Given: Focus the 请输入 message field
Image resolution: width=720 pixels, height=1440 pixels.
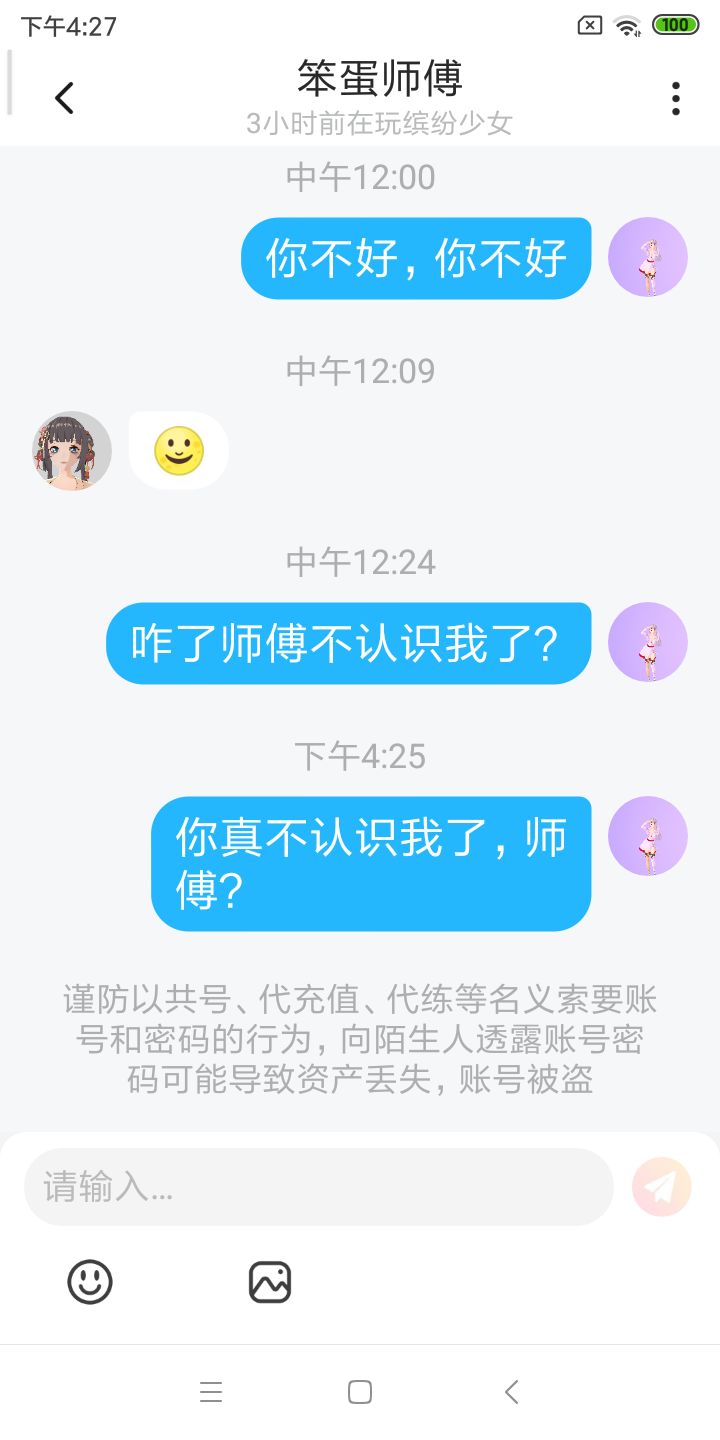Looking at the screenshot, I should tap(318, 1187).
